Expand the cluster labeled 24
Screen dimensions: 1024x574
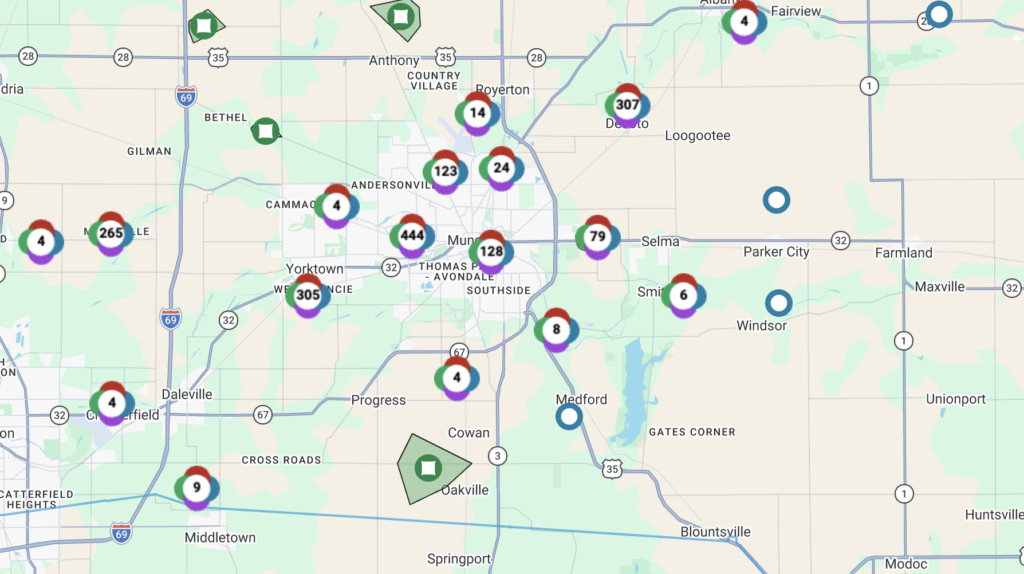tap(501, 168)
